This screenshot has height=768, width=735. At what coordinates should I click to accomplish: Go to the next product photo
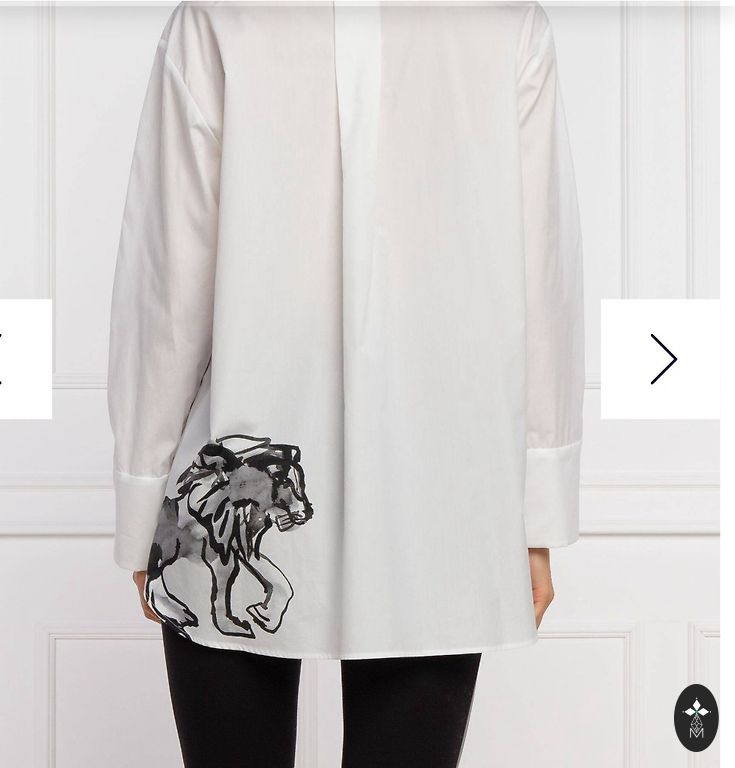pyautogui.click(x=661, y=359)
